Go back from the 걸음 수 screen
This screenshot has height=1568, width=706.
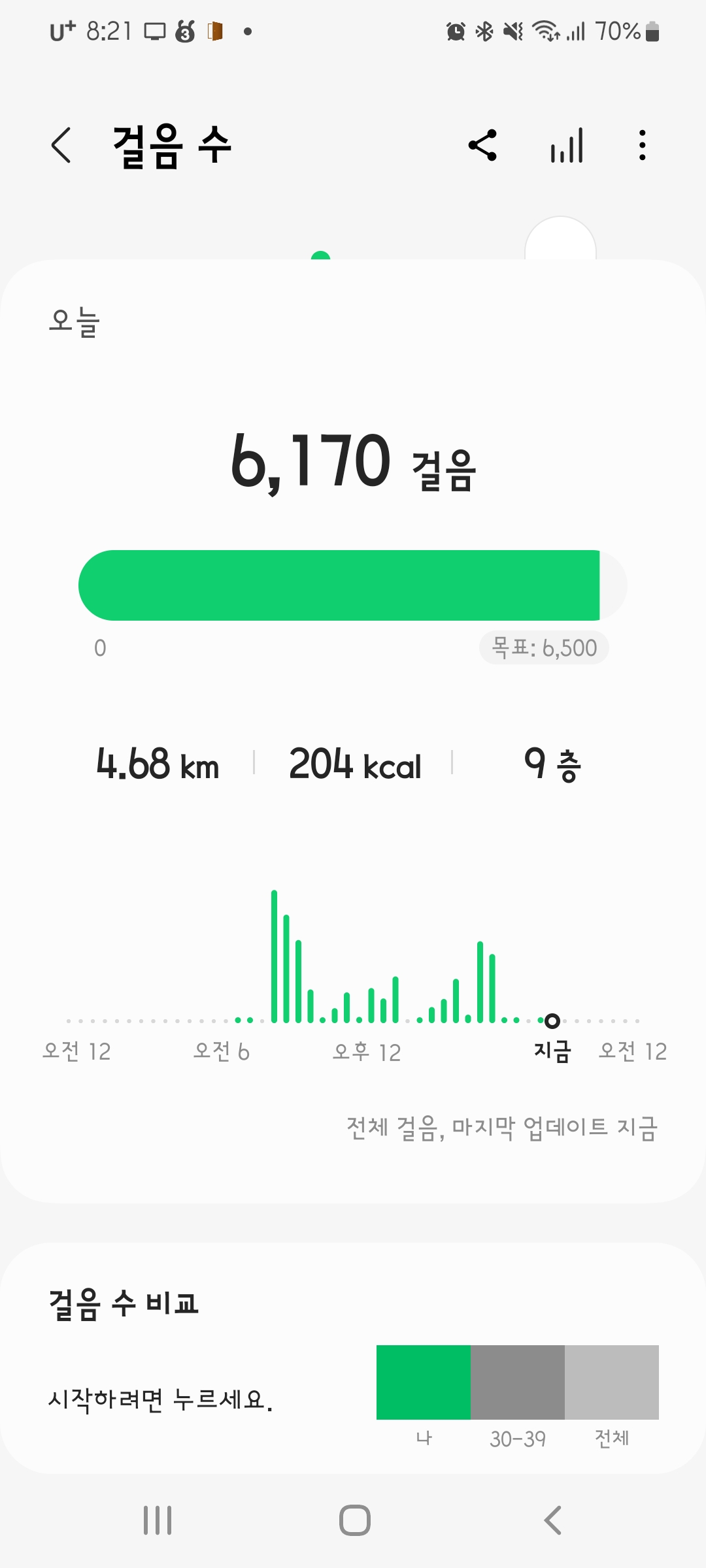61,145
